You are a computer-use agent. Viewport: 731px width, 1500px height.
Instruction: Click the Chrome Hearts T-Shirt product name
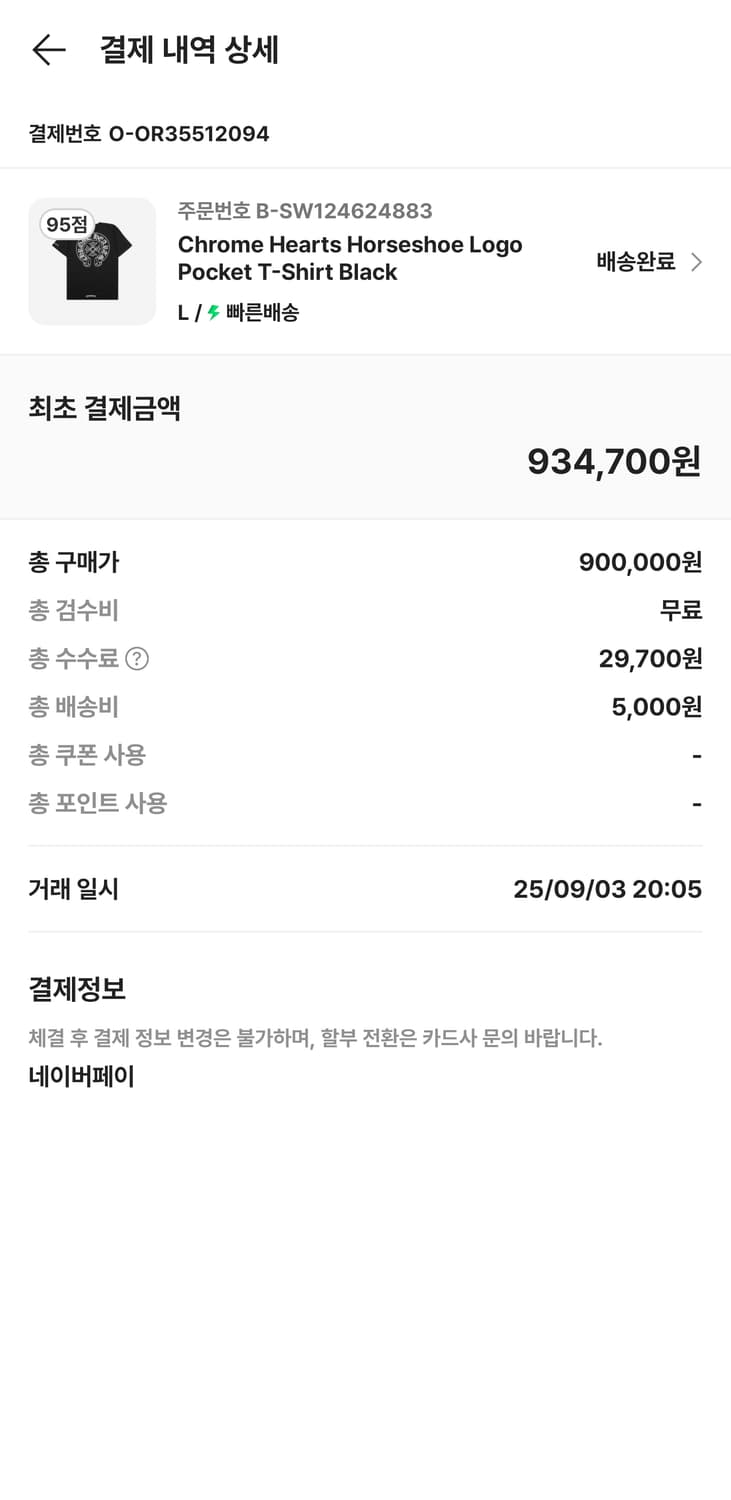coord(349,256)
